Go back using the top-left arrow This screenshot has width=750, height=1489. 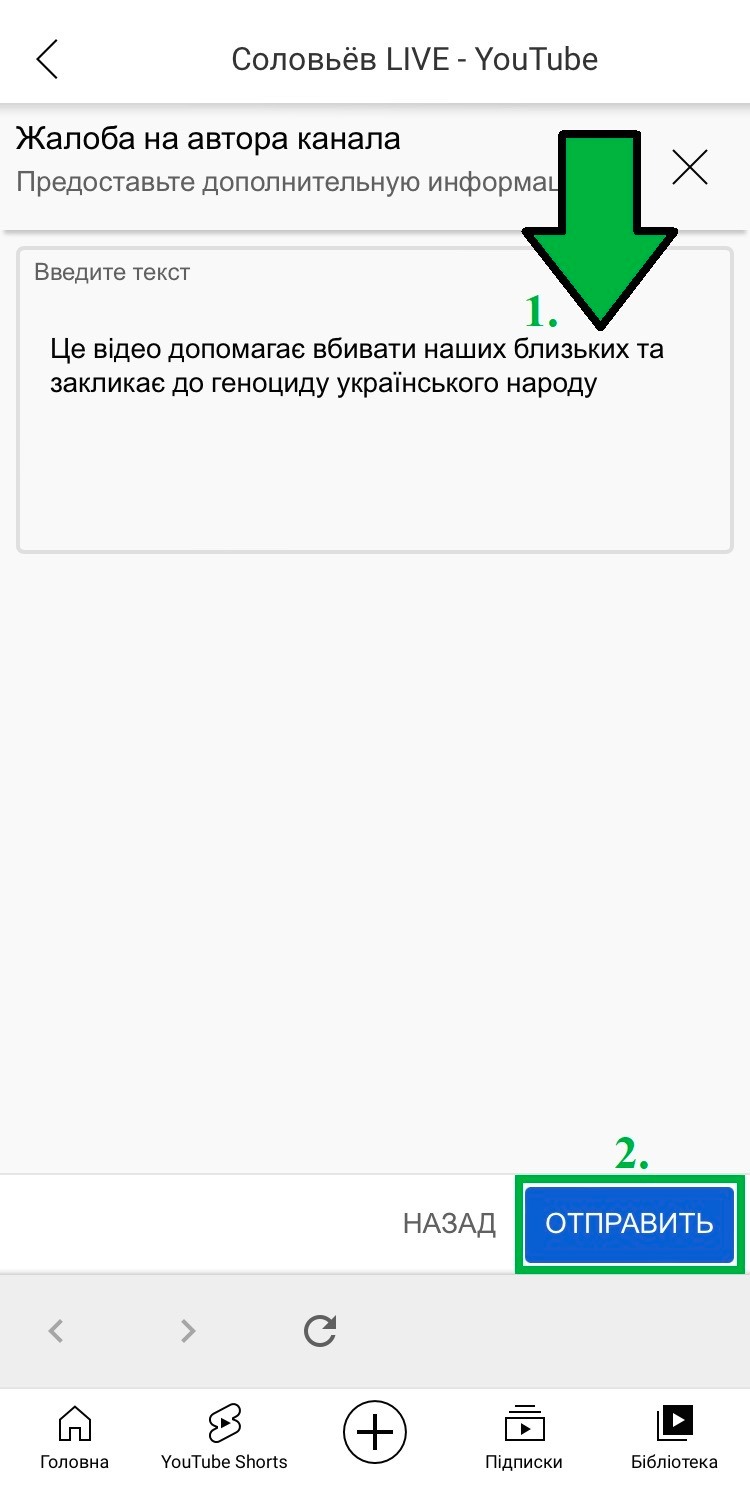47,59
